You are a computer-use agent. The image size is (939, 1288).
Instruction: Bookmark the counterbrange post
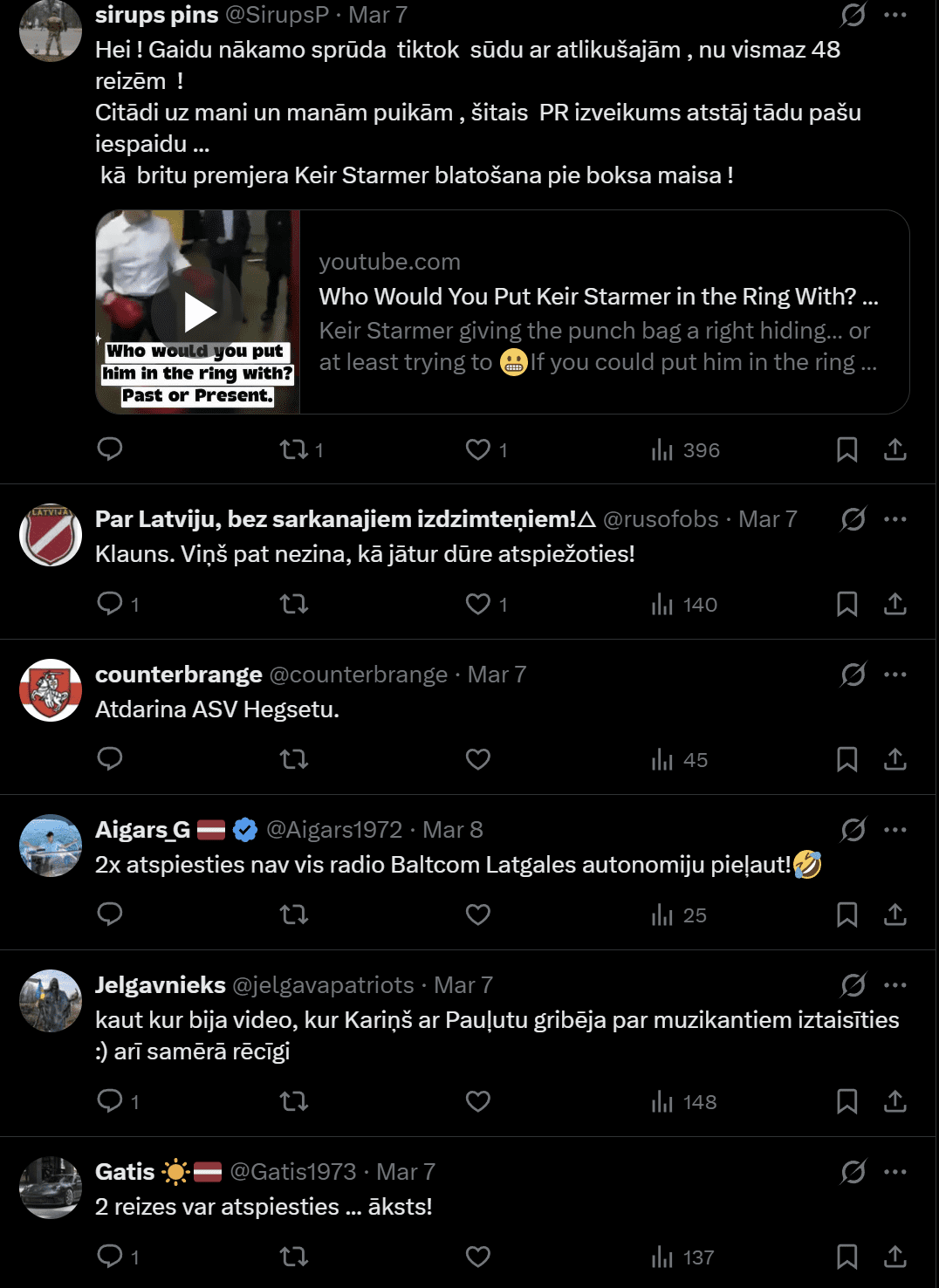(846, 759)
